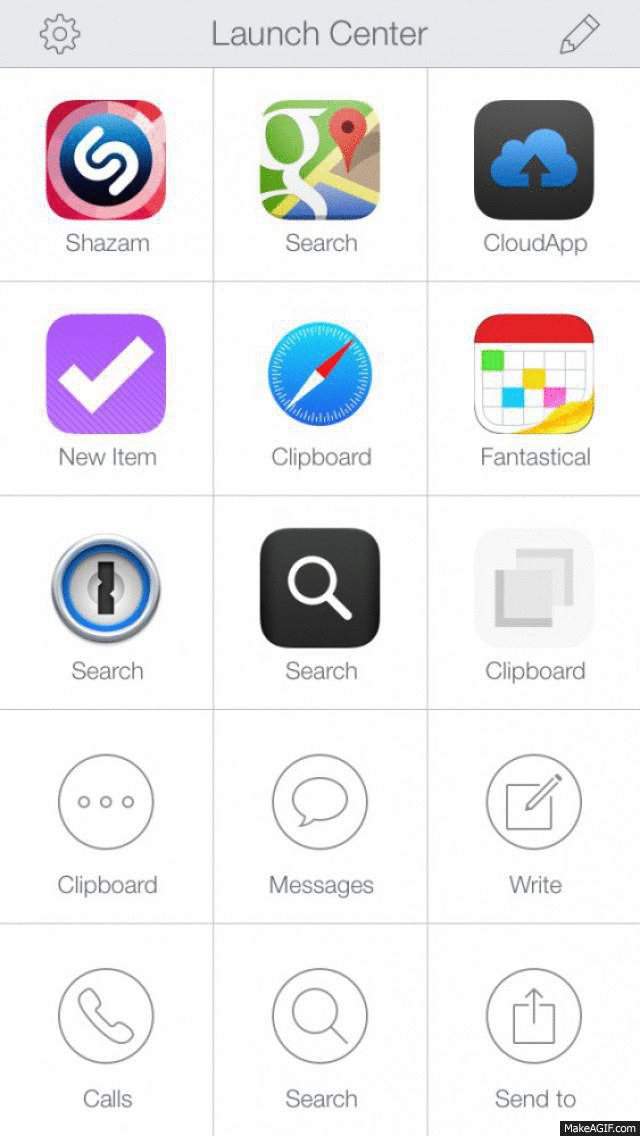Launch Fantastical
Screen dimensions: 640x1136
click(534, 374)
